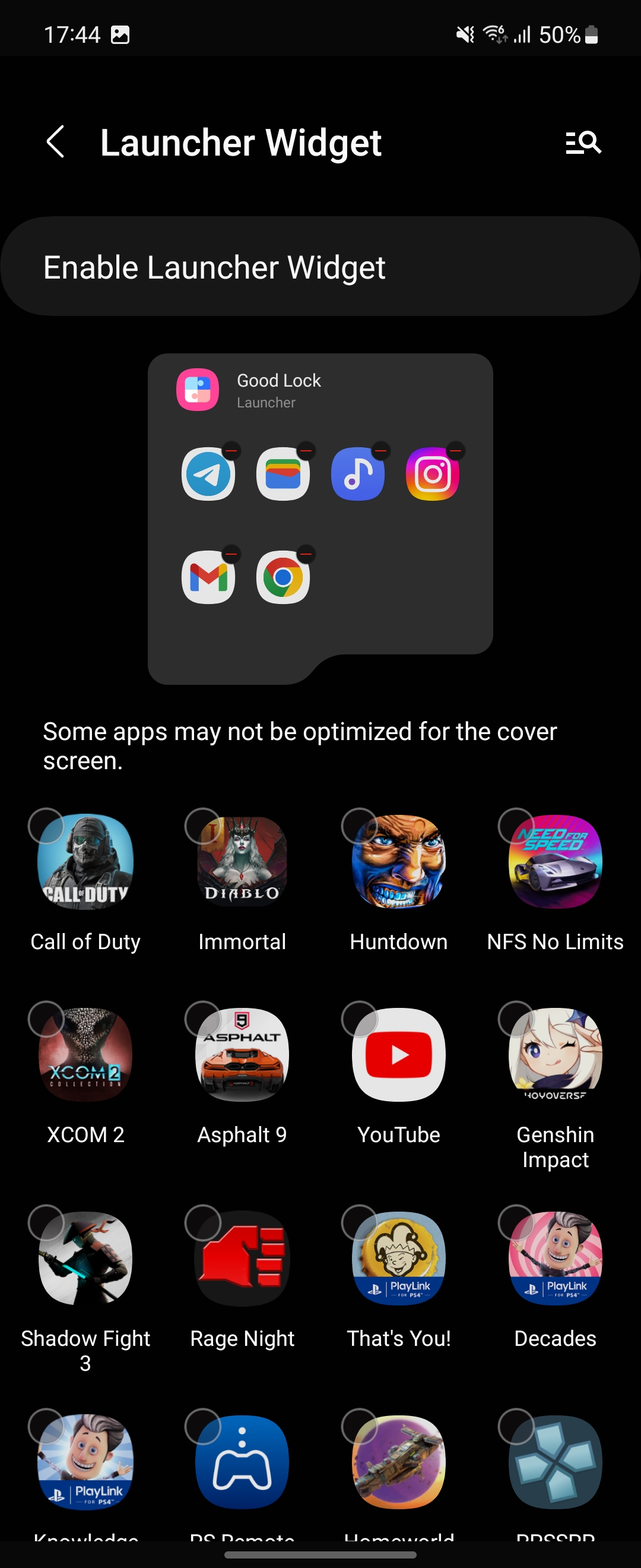
Task: Remove Telegram from the launcher widget
Action: click(231, 450)
